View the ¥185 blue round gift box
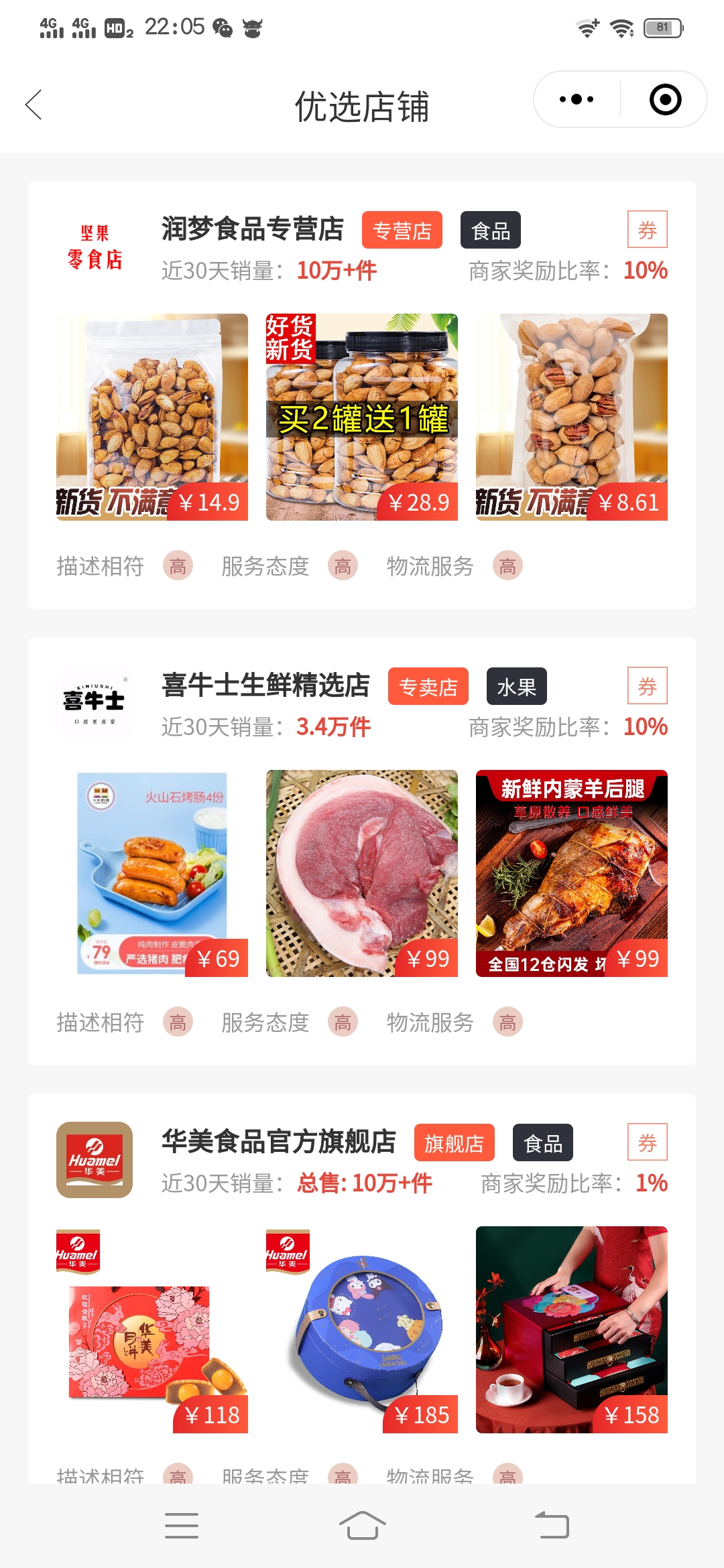Image resolution: width=724 pixels, height=1568 pixels. [x=362, y=1329]
